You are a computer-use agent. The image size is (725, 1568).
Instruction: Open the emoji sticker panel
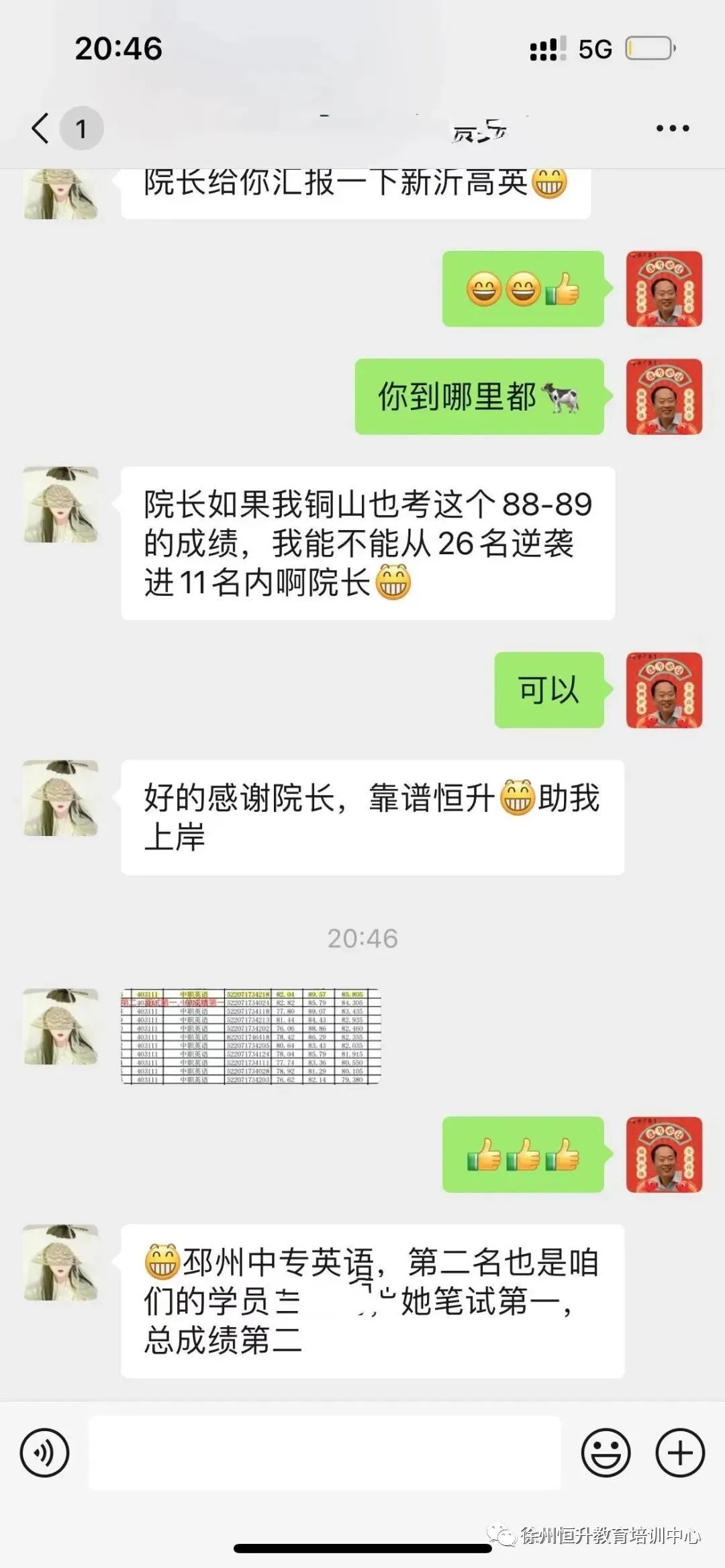point(606,1453)
